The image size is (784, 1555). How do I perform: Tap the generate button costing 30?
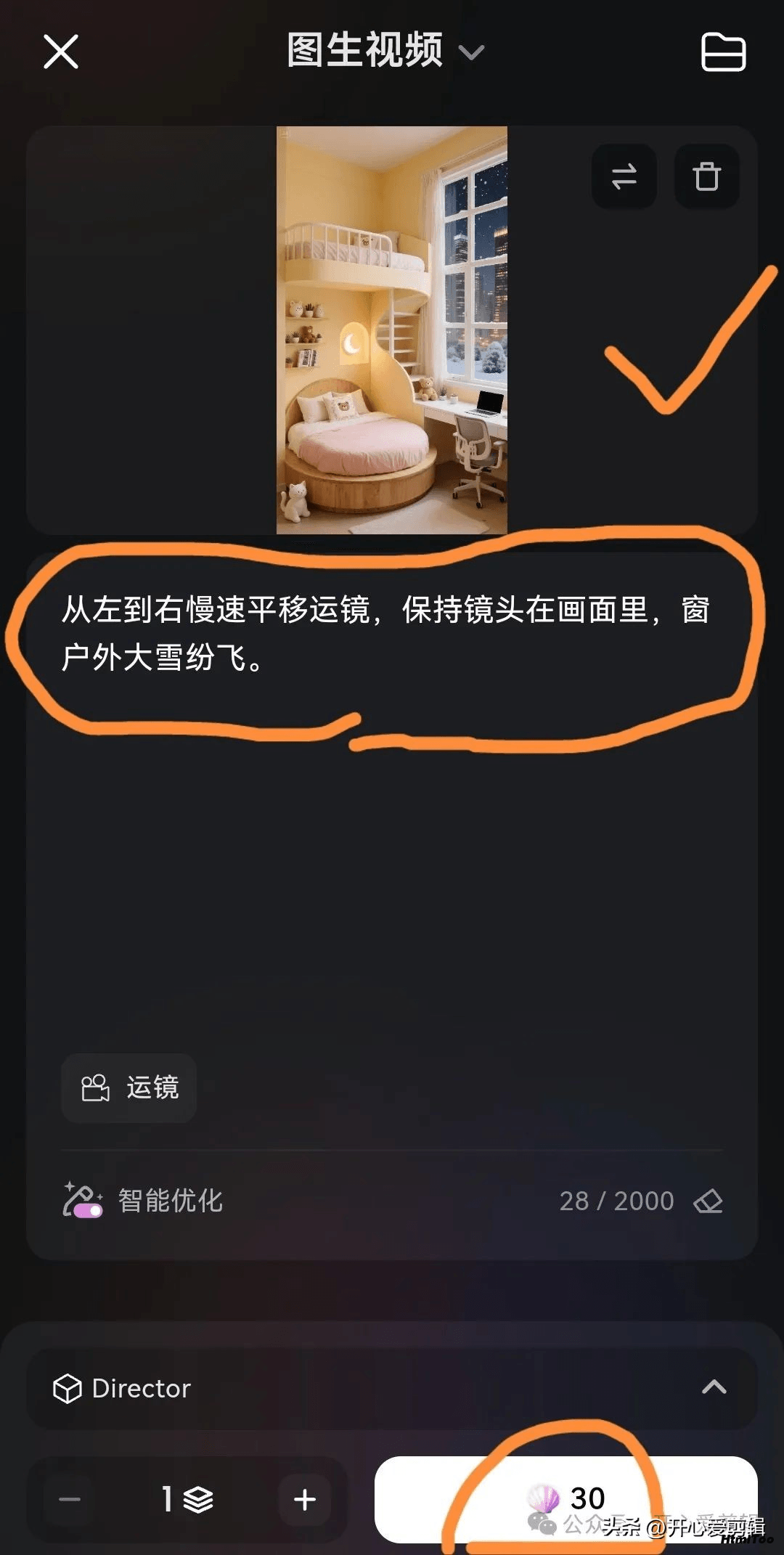coord(566,1499)
